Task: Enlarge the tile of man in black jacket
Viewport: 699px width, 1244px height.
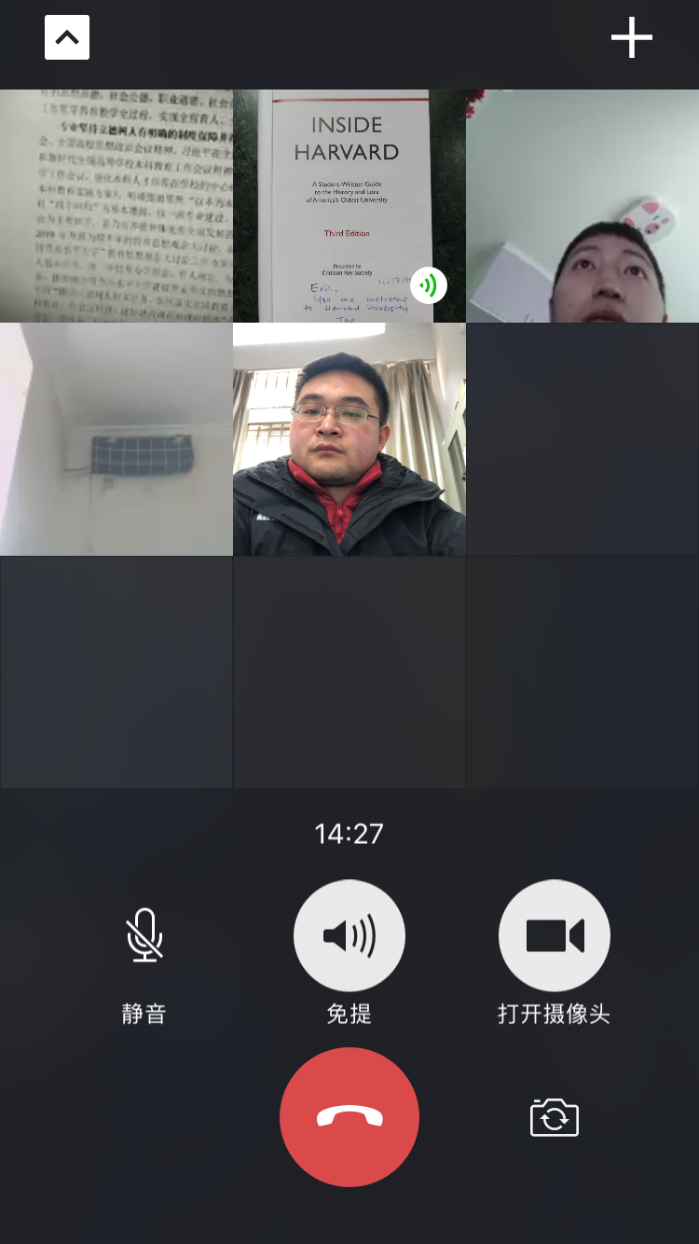Action: 349,439
